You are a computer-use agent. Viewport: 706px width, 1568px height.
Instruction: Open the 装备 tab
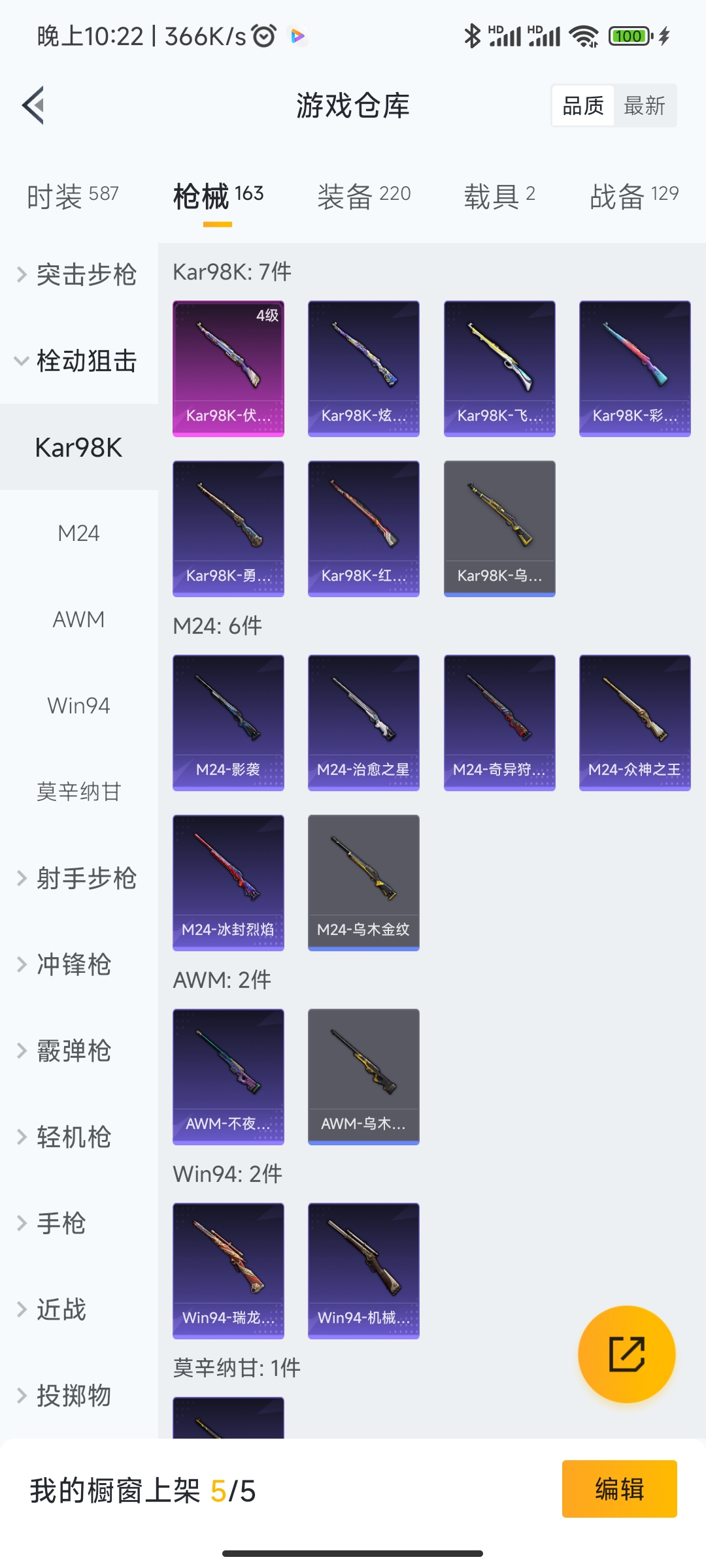(363, 195)
